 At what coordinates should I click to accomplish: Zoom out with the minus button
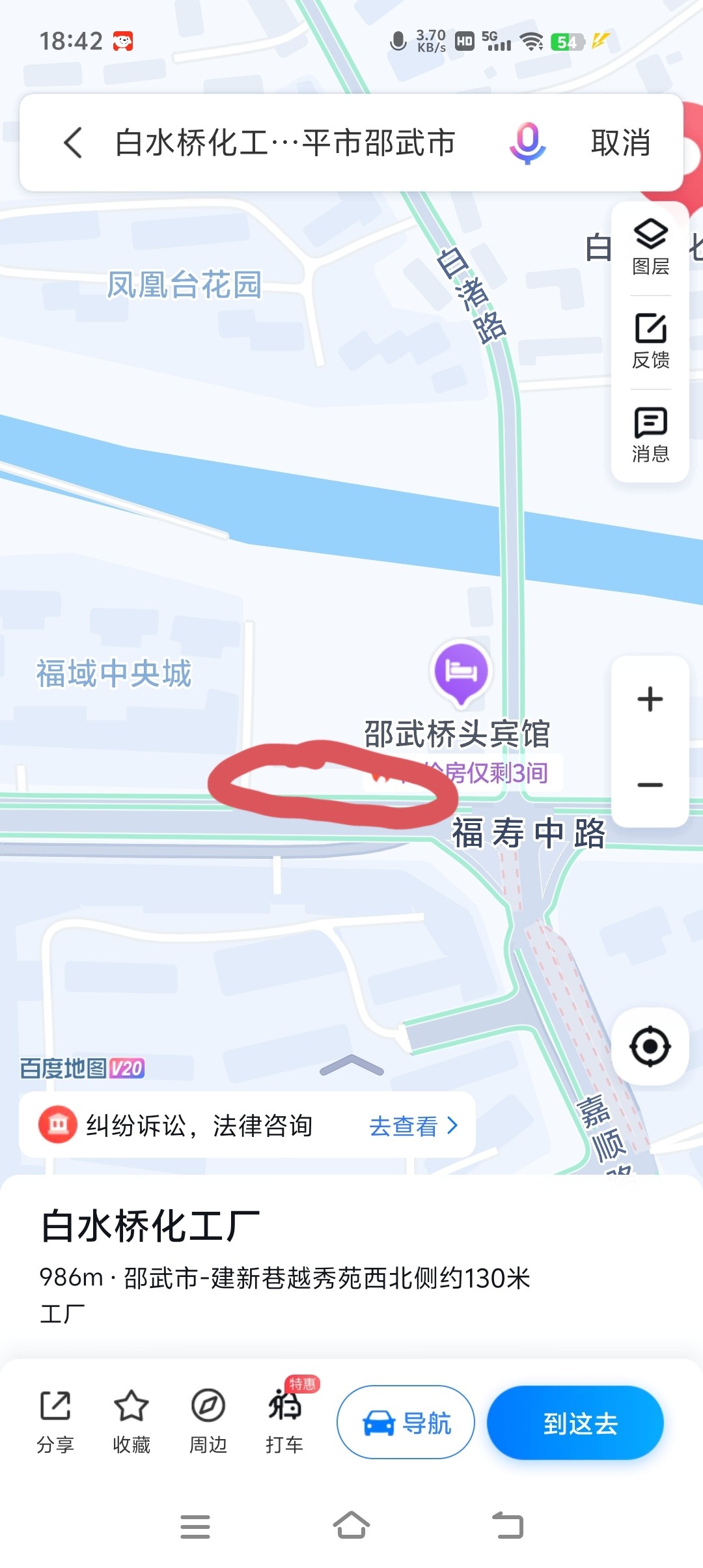(650, 785)
